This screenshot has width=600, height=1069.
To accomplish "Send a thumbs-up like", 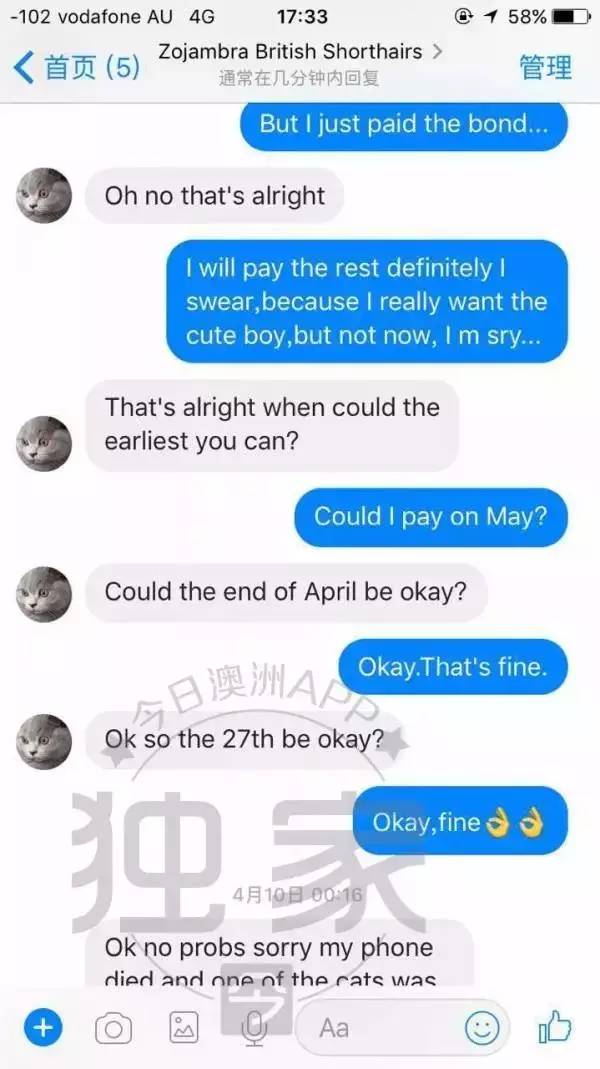I will pyautogui.click(x=555, y=1027).
